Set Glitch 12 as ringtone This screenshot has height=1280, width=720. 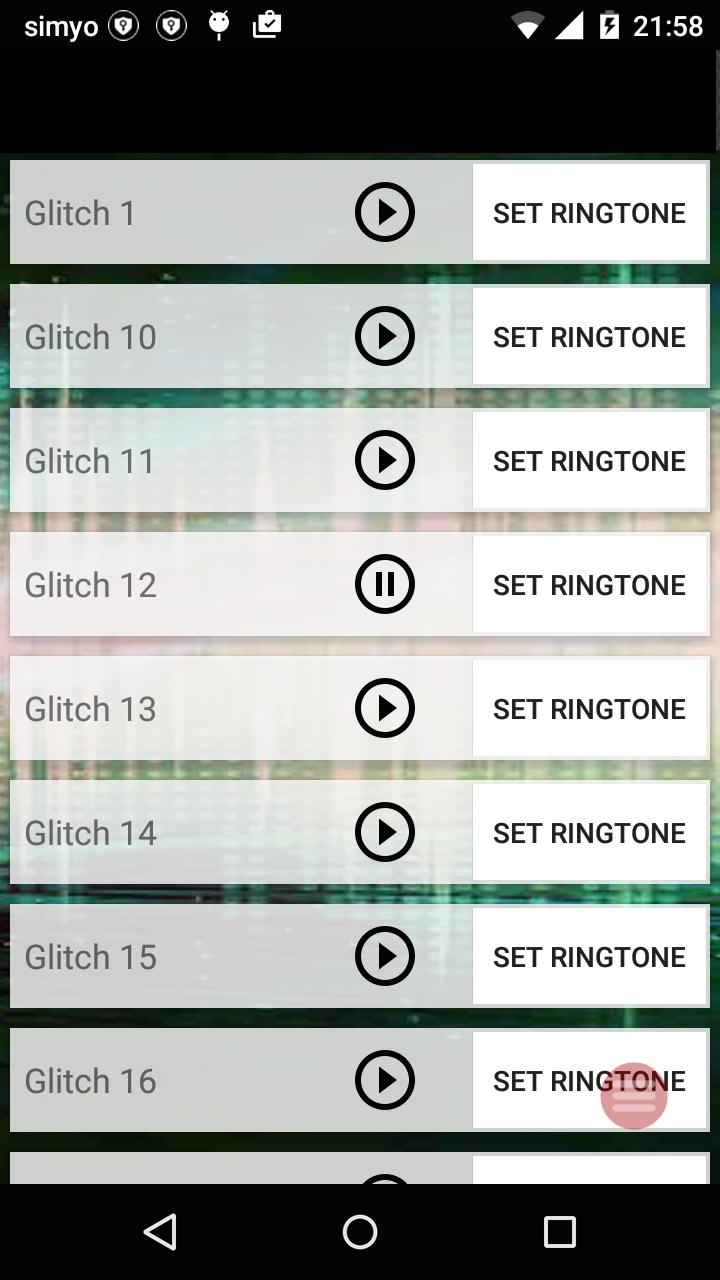[x=589, y=585]
